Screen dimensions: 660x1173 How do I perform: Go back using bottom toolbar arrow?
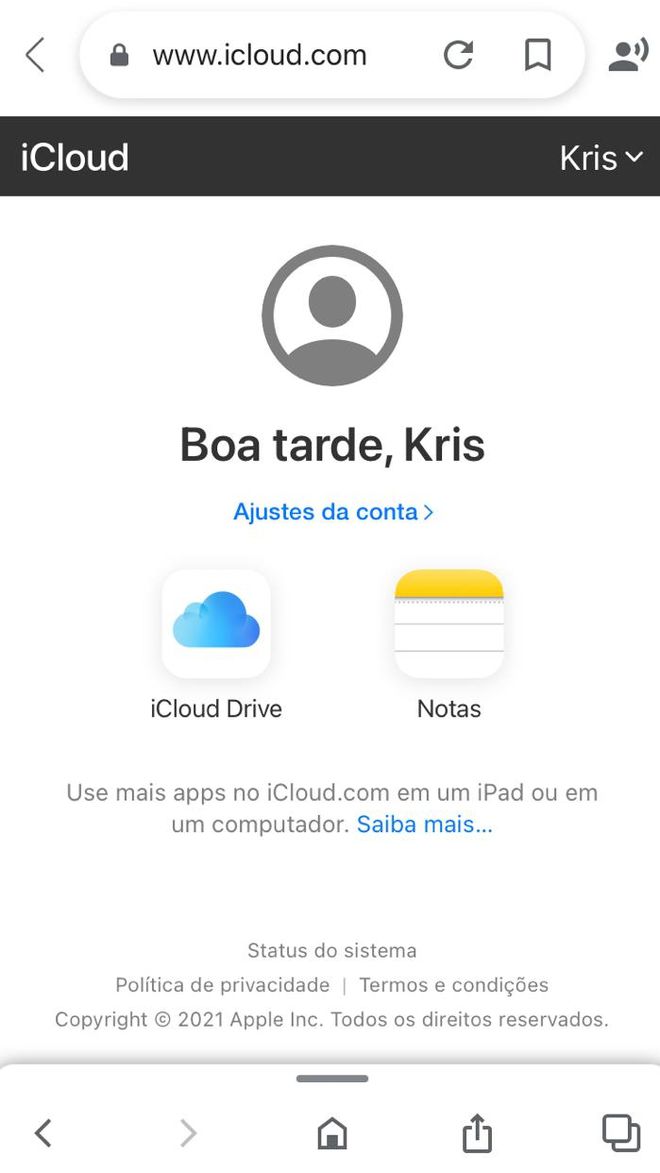click(x=43, y=1133)
